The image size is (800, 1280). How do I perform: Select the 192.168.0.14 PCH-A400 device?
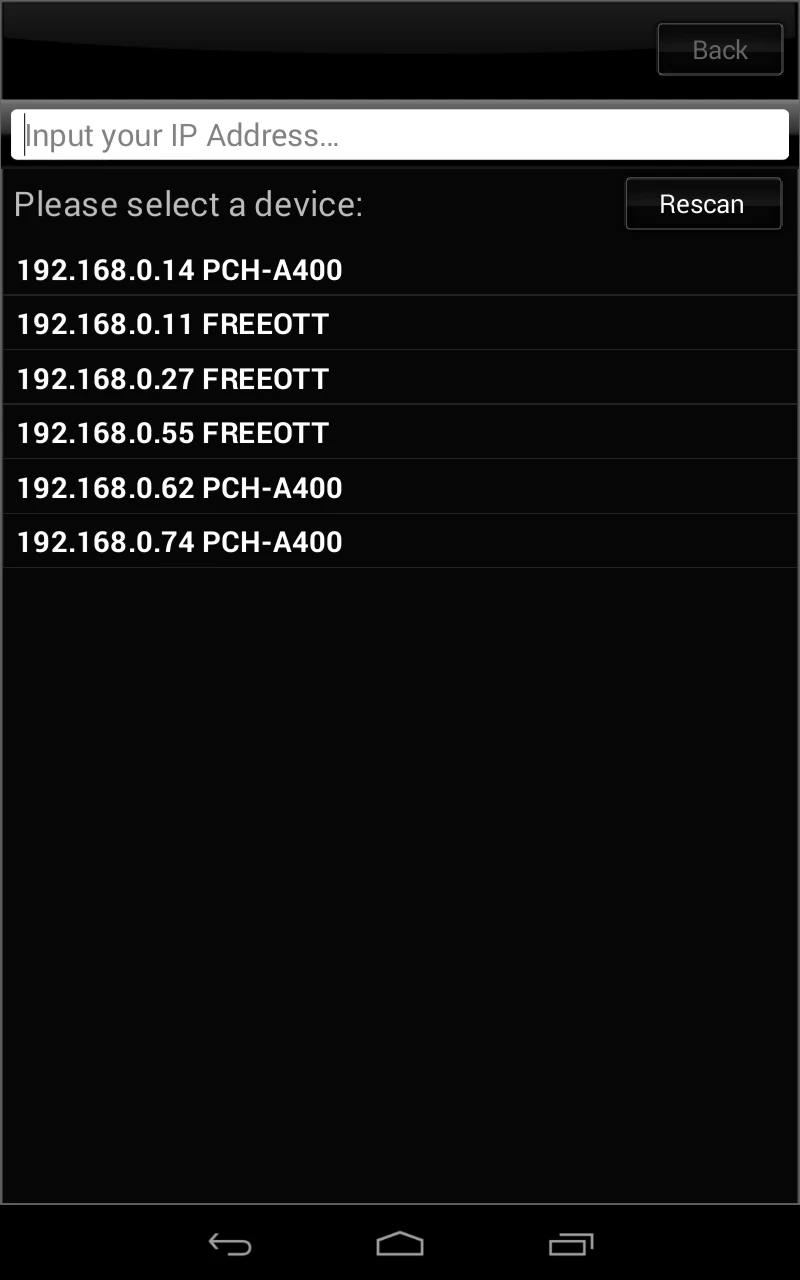pyautogui.click(x=180, y=269)
